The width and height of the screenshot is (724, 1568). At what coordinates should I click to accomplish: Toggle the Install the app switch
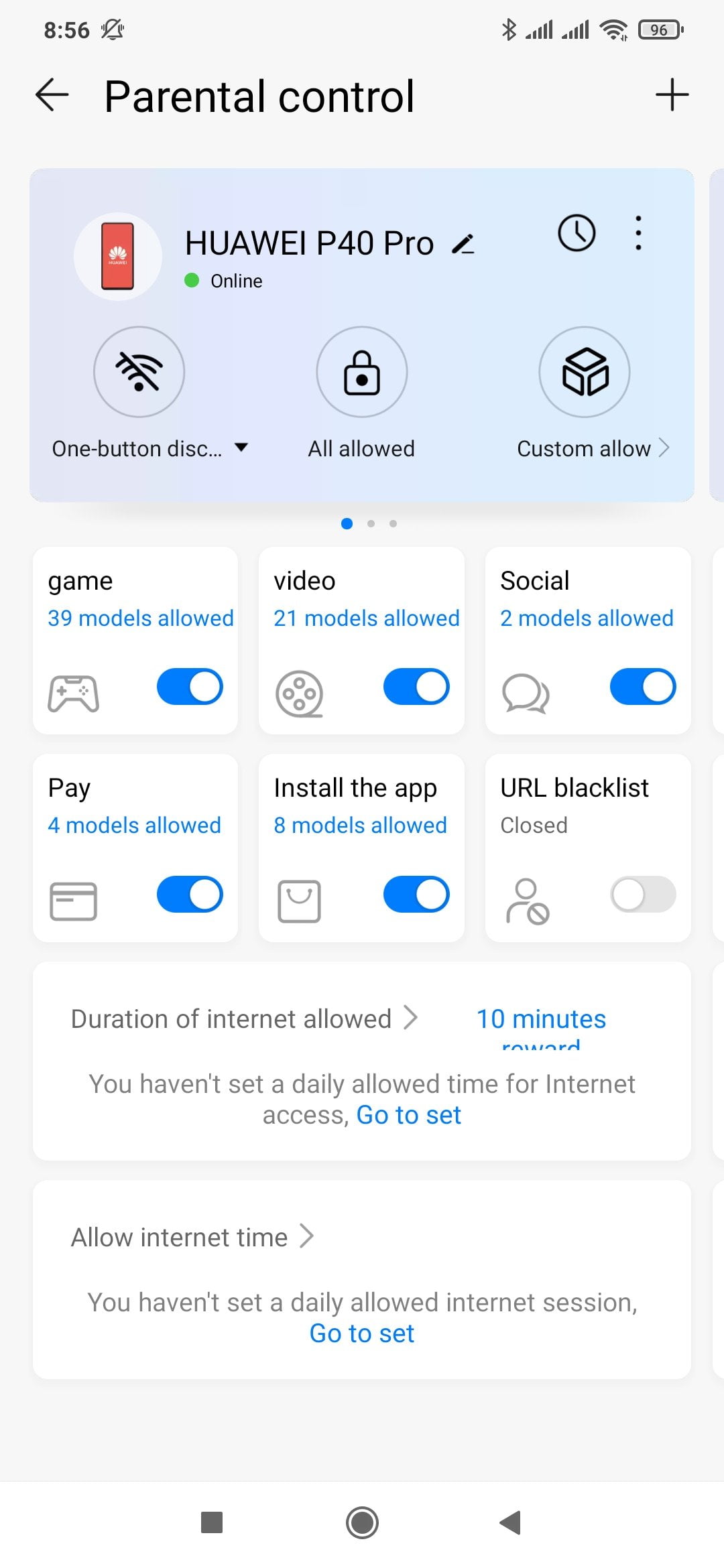pyautogui.click(x=416, y=894)
